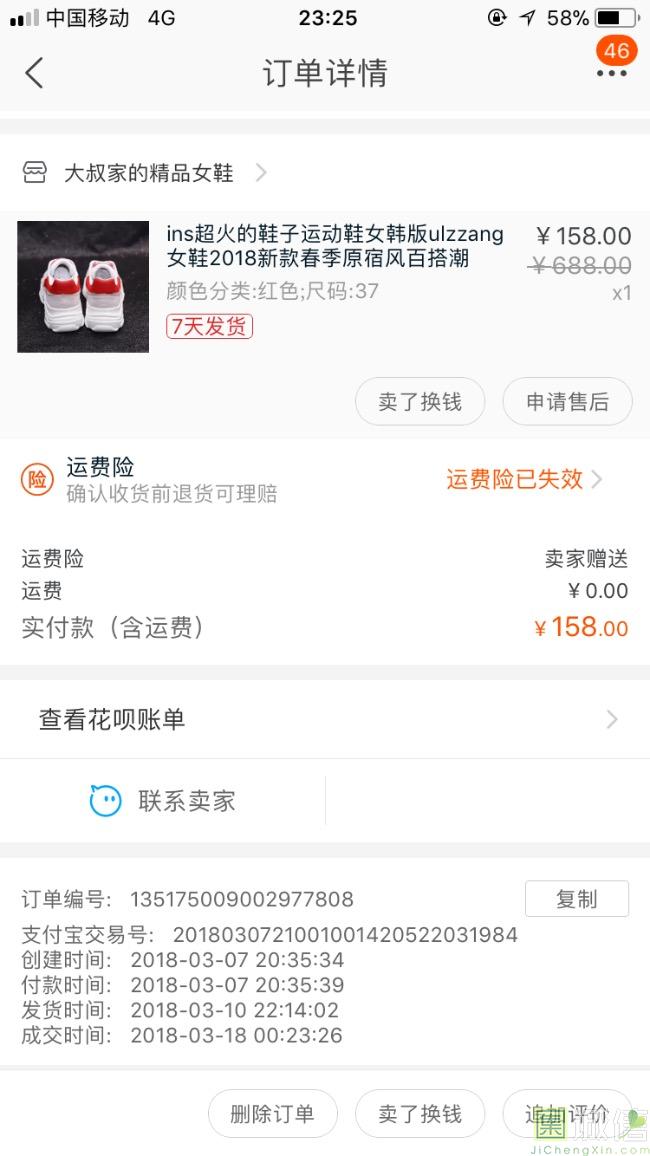The height and width of the screenshot is (1156, 650).
Task: Tap 卖了换钱 beside 申请售后
Action: click(420, 402)
